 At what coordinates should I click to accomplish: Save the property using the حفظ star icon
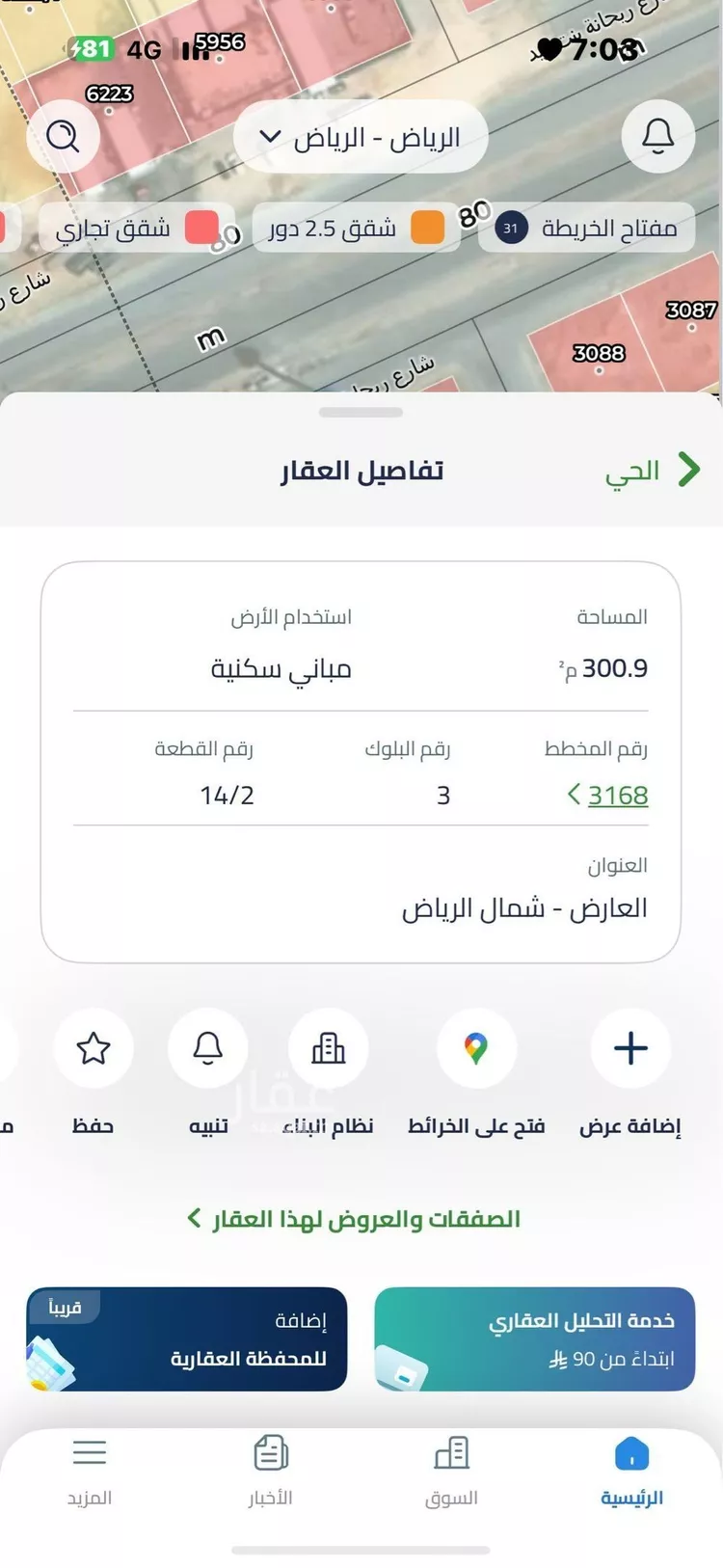94,1048
